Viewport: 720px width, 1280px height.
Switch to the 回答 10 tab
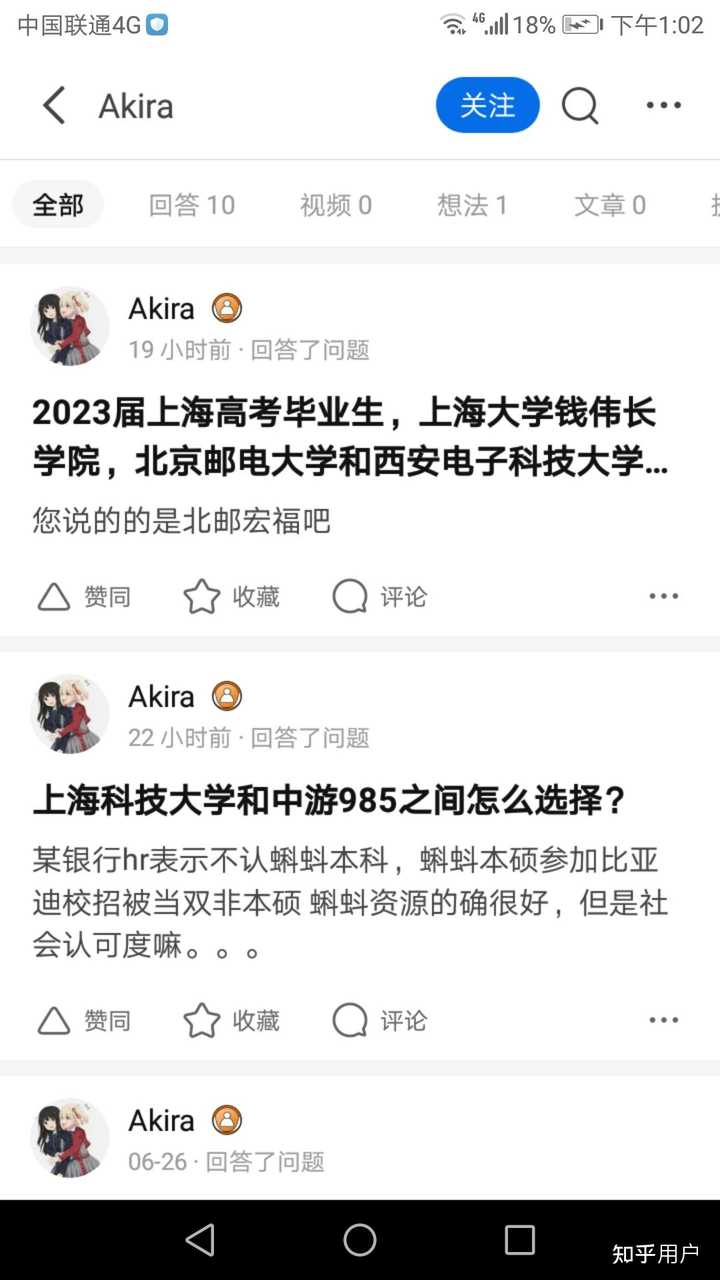[x=192, y=205]
